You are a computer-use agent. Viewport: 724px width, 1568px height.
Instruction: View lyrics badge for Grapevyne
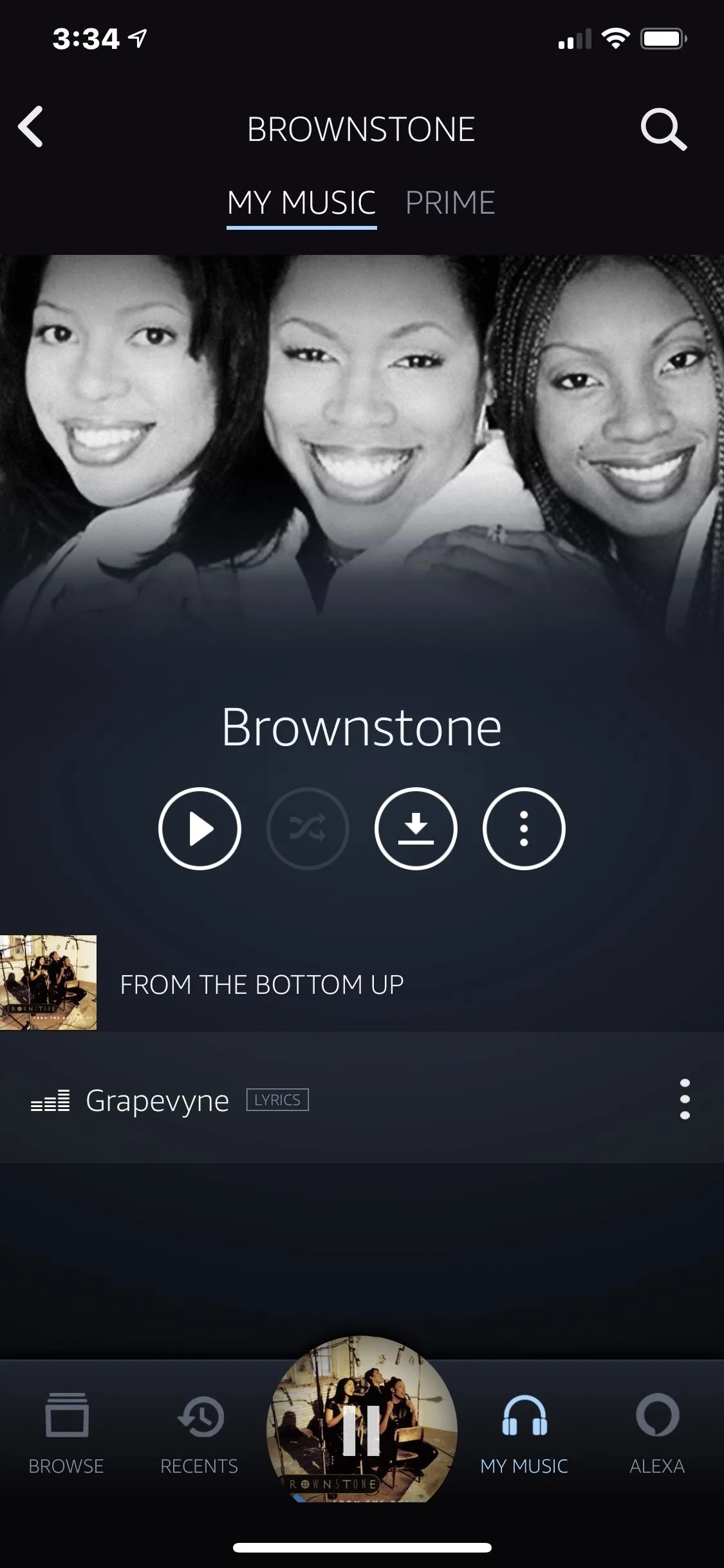tap(277, 1100)
